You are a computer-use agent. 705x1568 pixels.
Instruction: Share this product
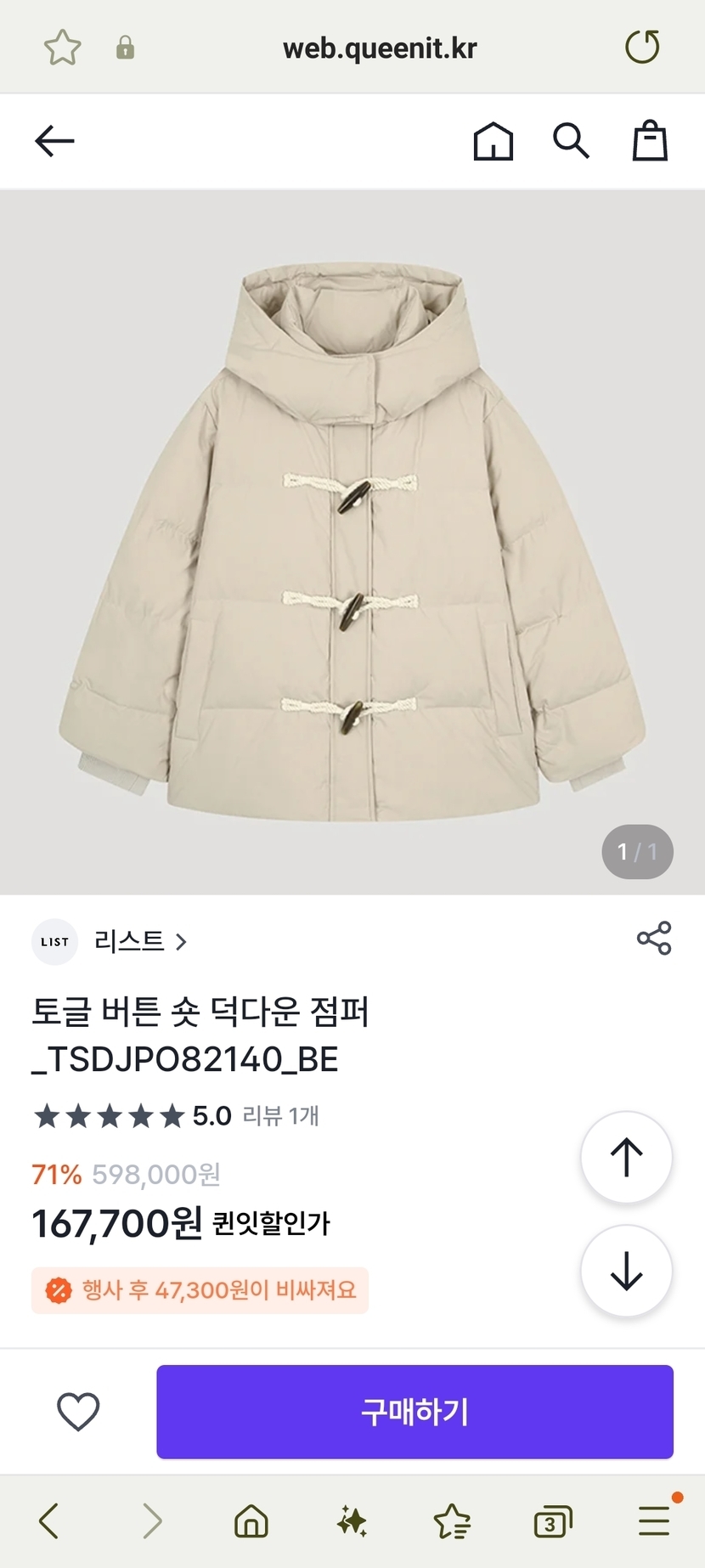point(654,938)
